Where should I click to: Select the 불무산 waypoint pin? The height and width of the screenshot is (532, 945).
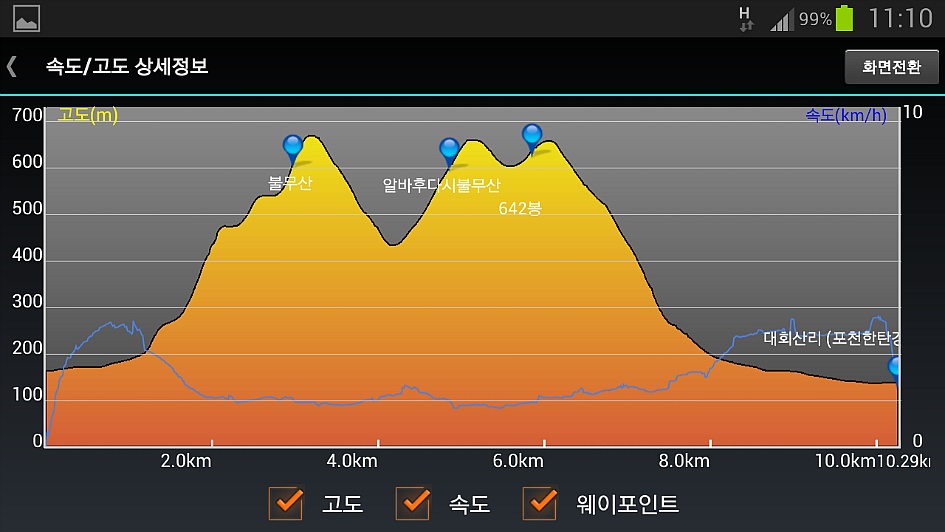(x=293, y=150)
